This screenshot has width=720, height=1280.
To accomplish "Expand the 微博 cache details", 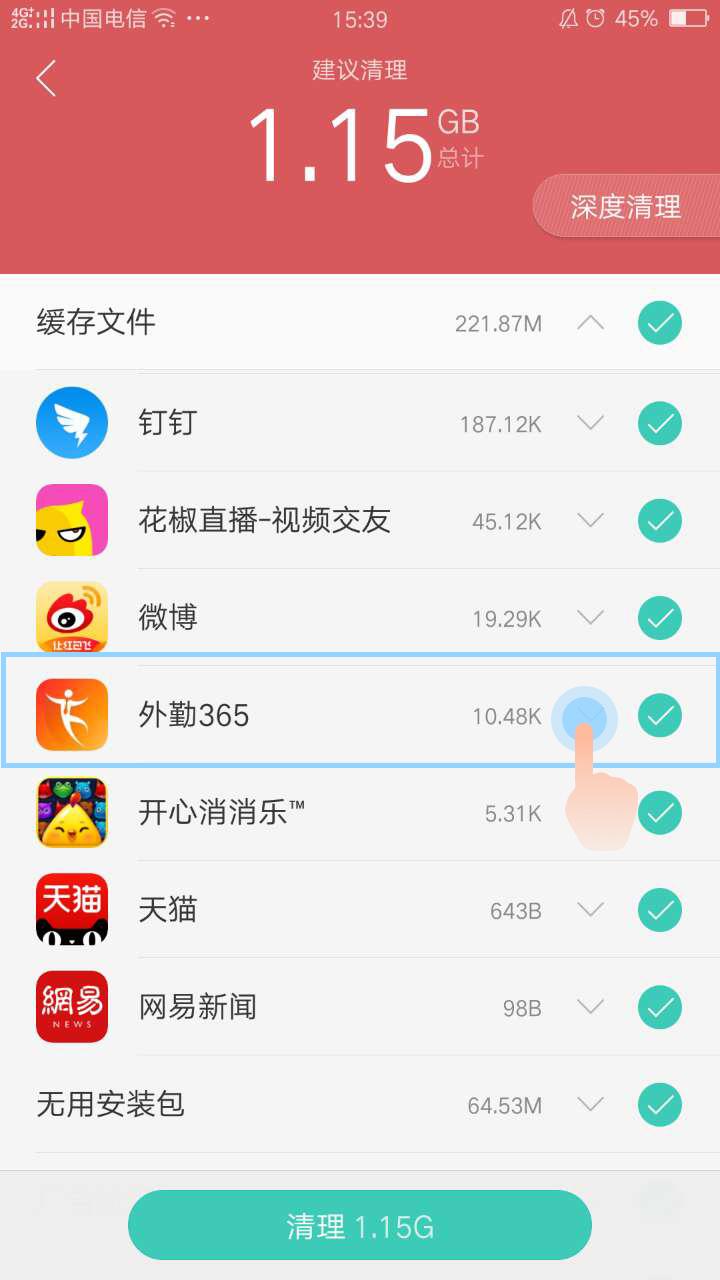I will pyautogui.click(x=591, y=618).
